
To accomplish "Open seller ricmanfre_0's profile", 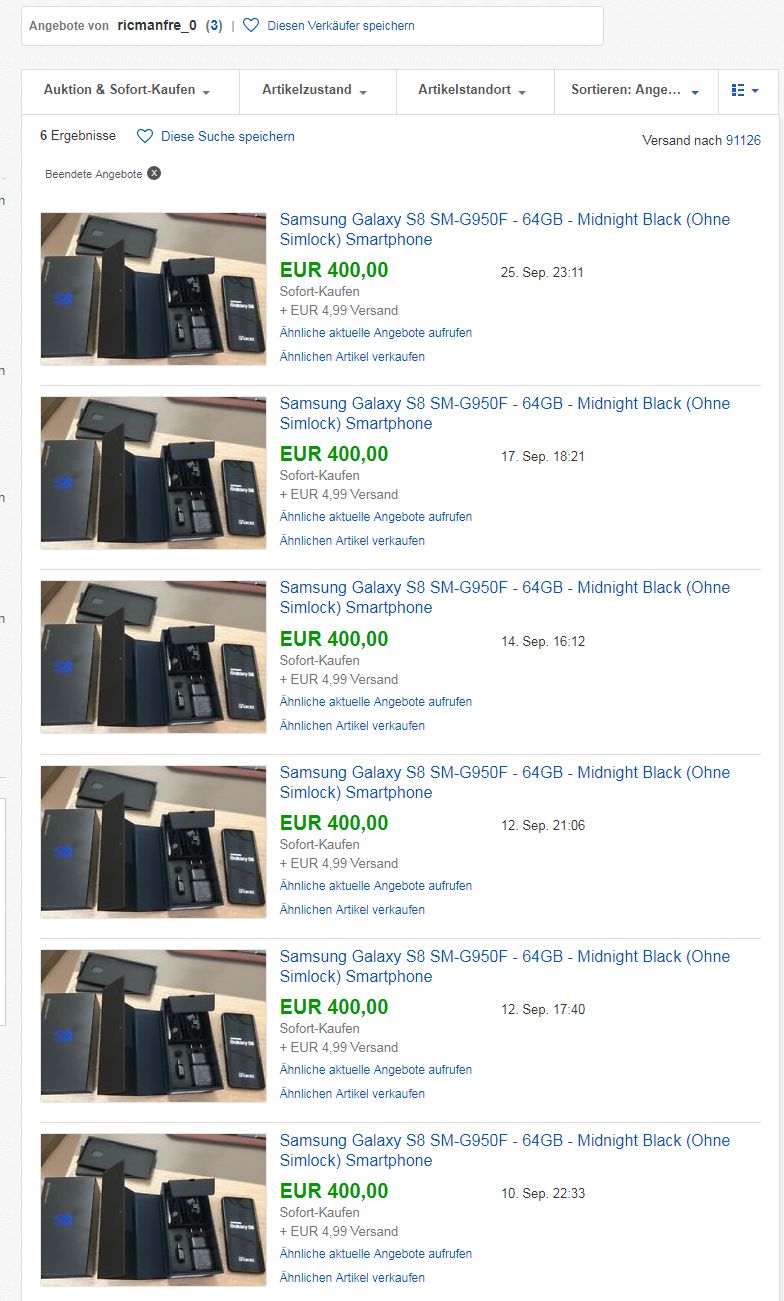I will pos(157,26).
